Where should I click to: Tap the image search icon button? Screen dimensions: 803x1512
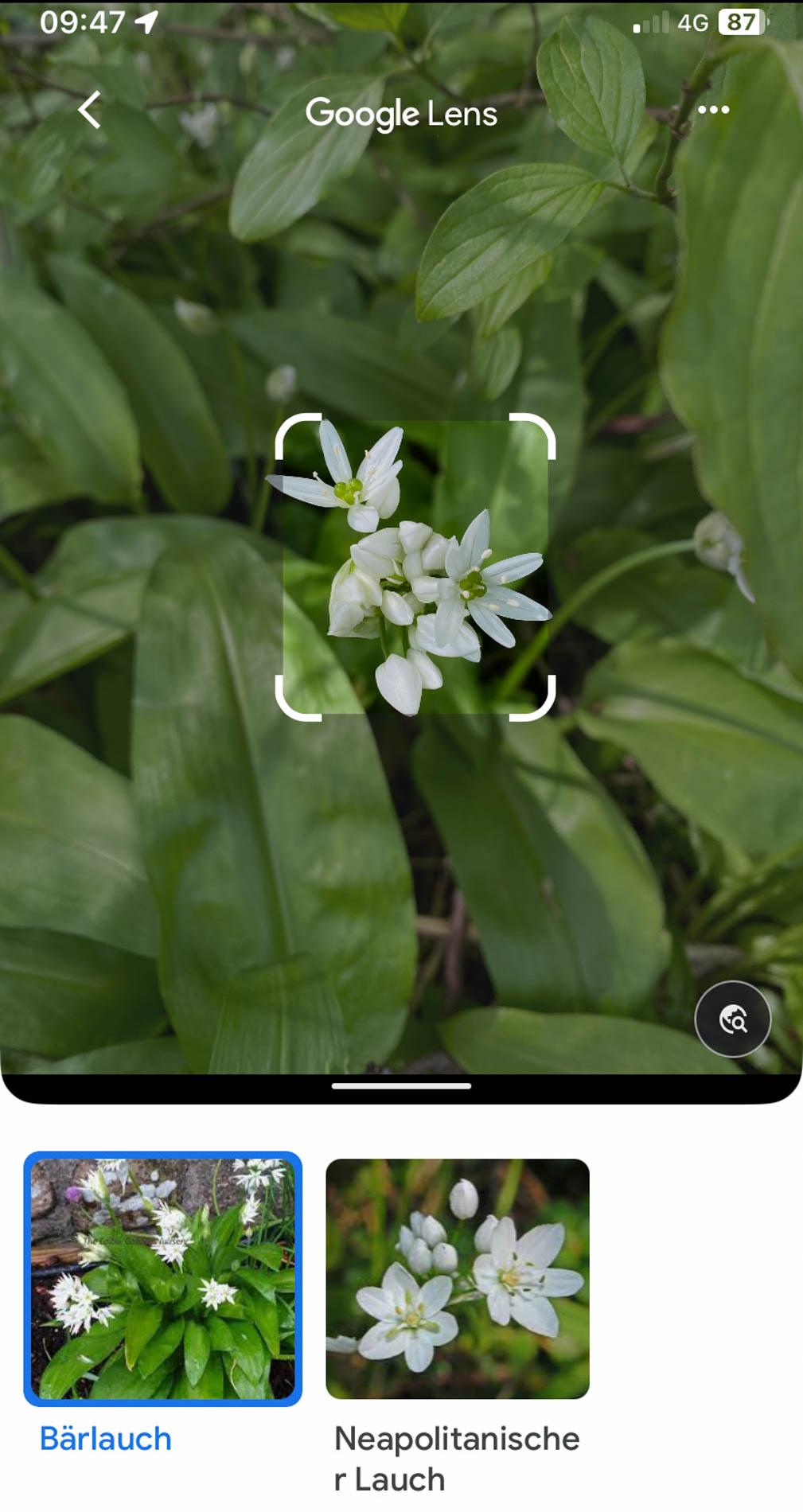coord(732,1019)
